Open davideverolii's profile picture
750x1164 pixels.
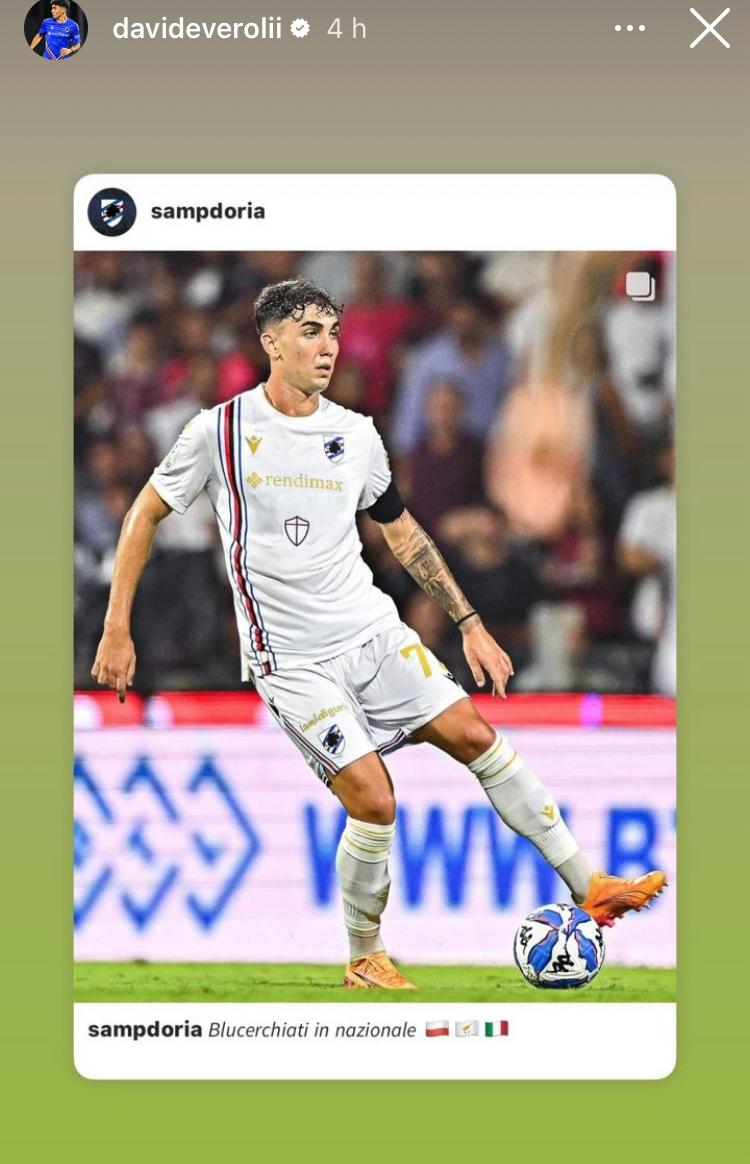point(55,28)
